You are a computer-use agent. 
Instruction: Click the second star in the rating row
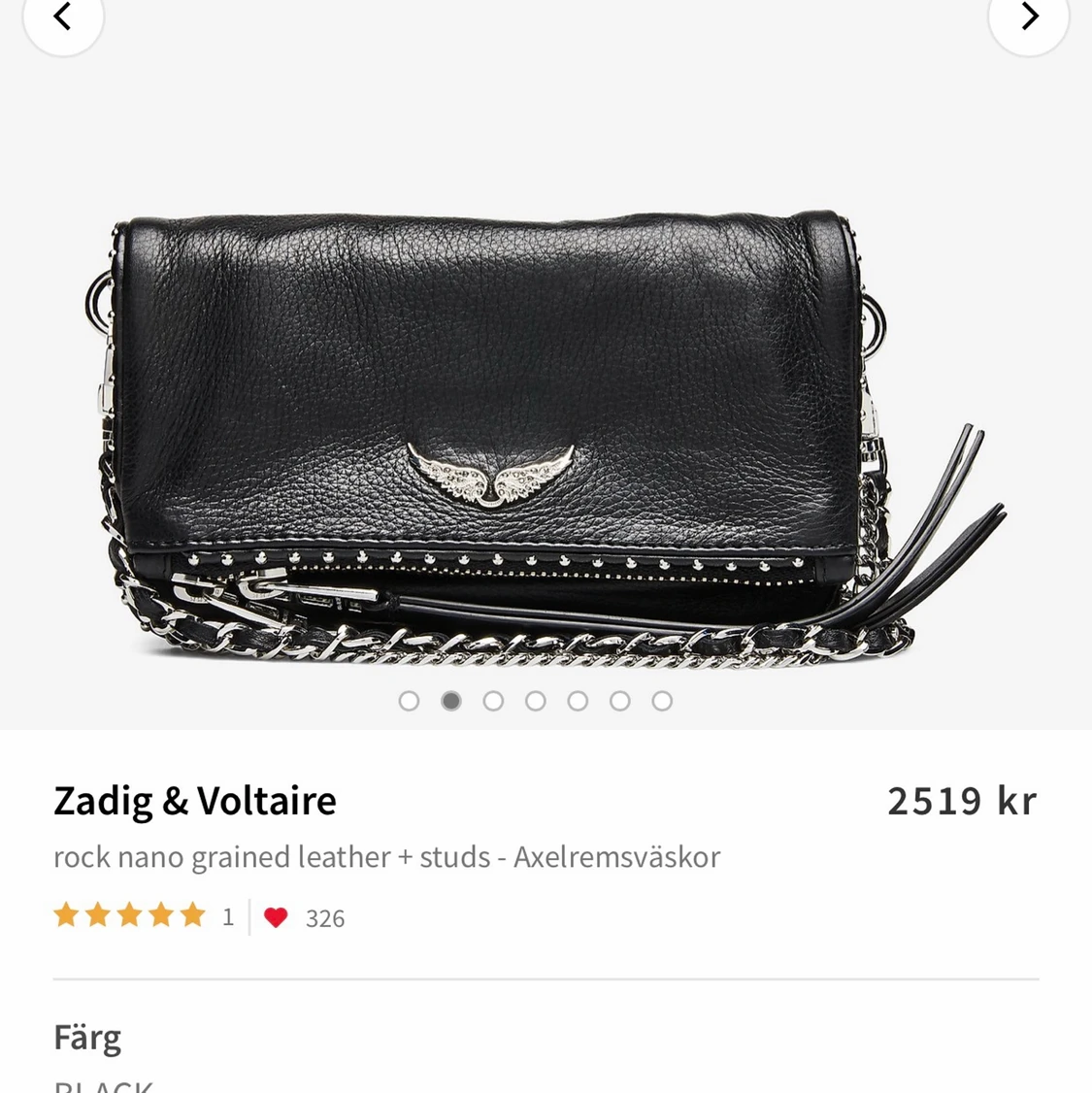(99, 914)
